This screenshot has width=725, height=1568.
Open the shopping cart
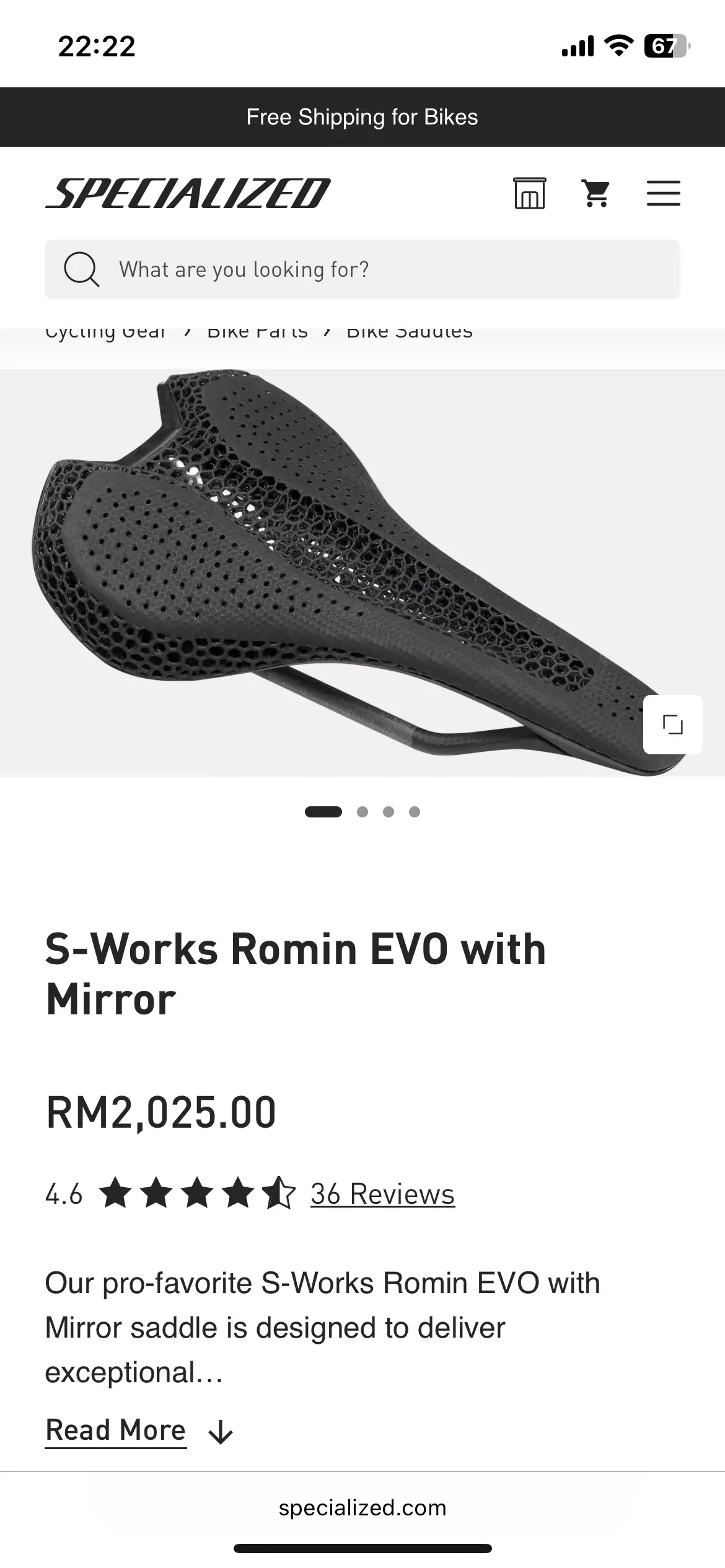[596, 193]
